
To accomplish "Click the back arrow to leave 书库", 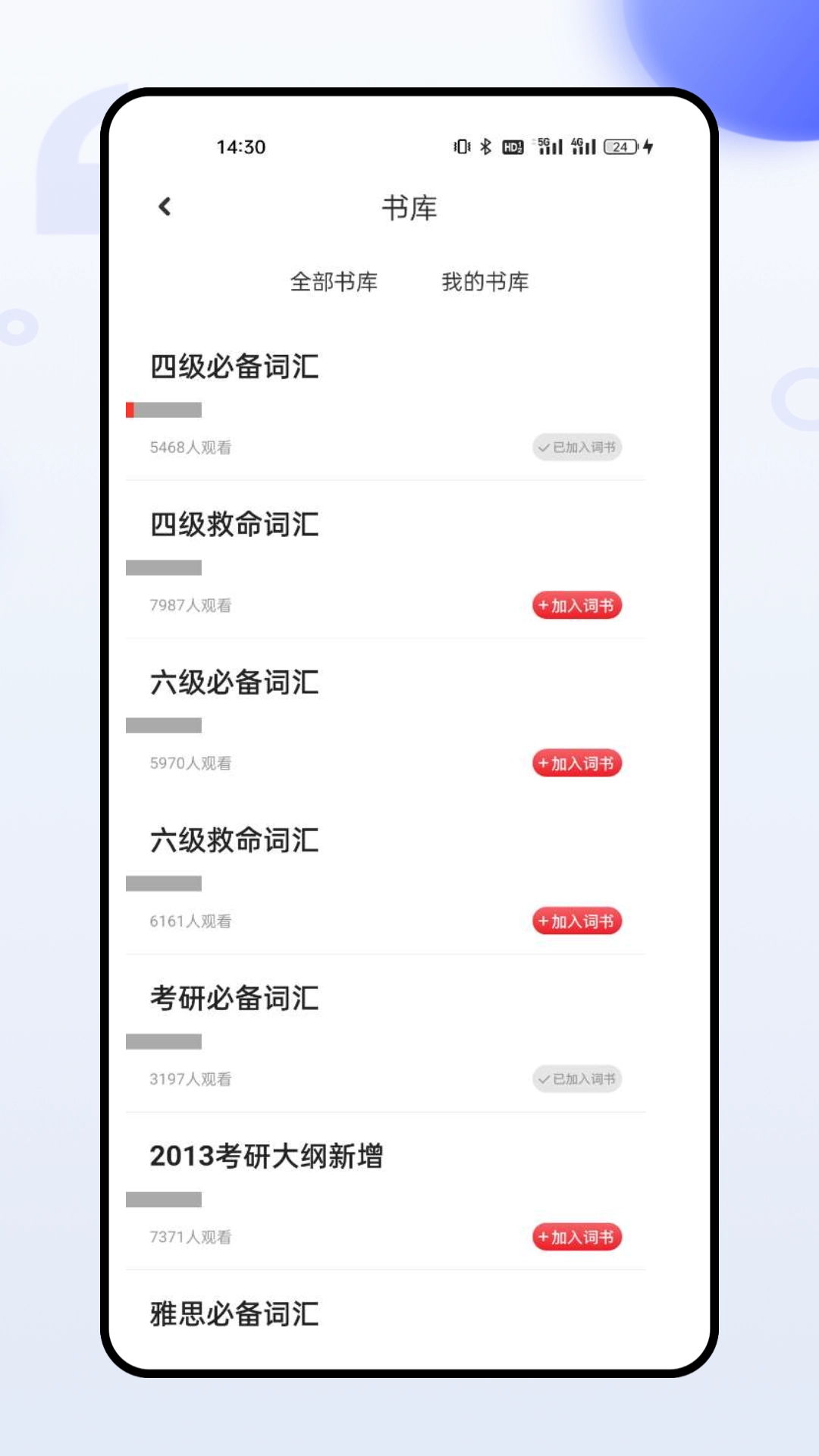I will [x=165, y=206].
